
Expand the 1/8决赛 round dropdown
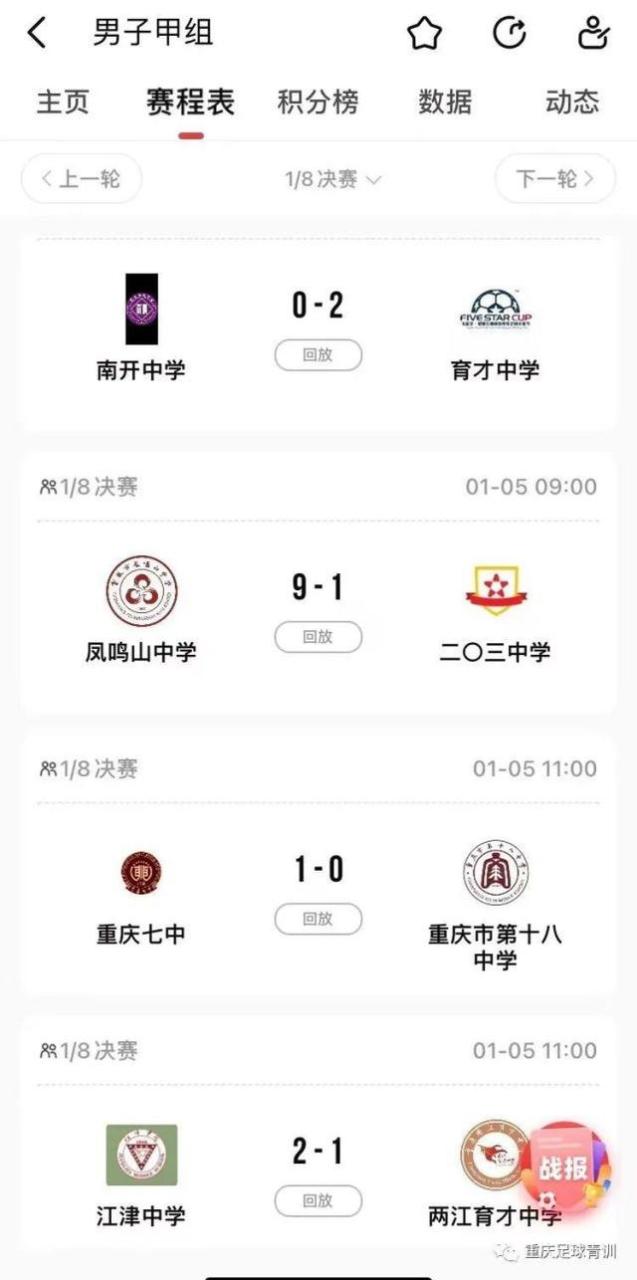click(x=333, y=179)
